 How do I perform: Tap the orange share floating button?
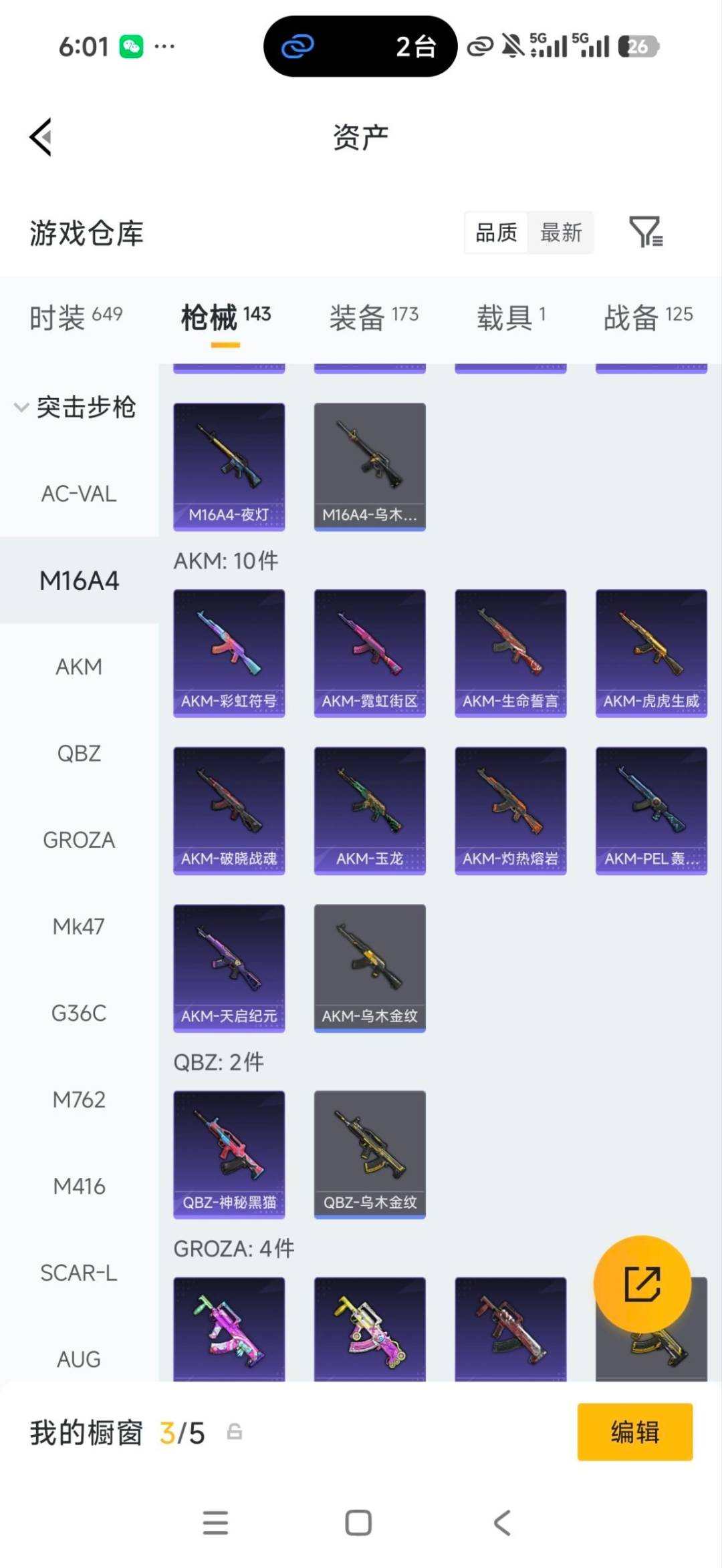click(x=642, y=1284)
